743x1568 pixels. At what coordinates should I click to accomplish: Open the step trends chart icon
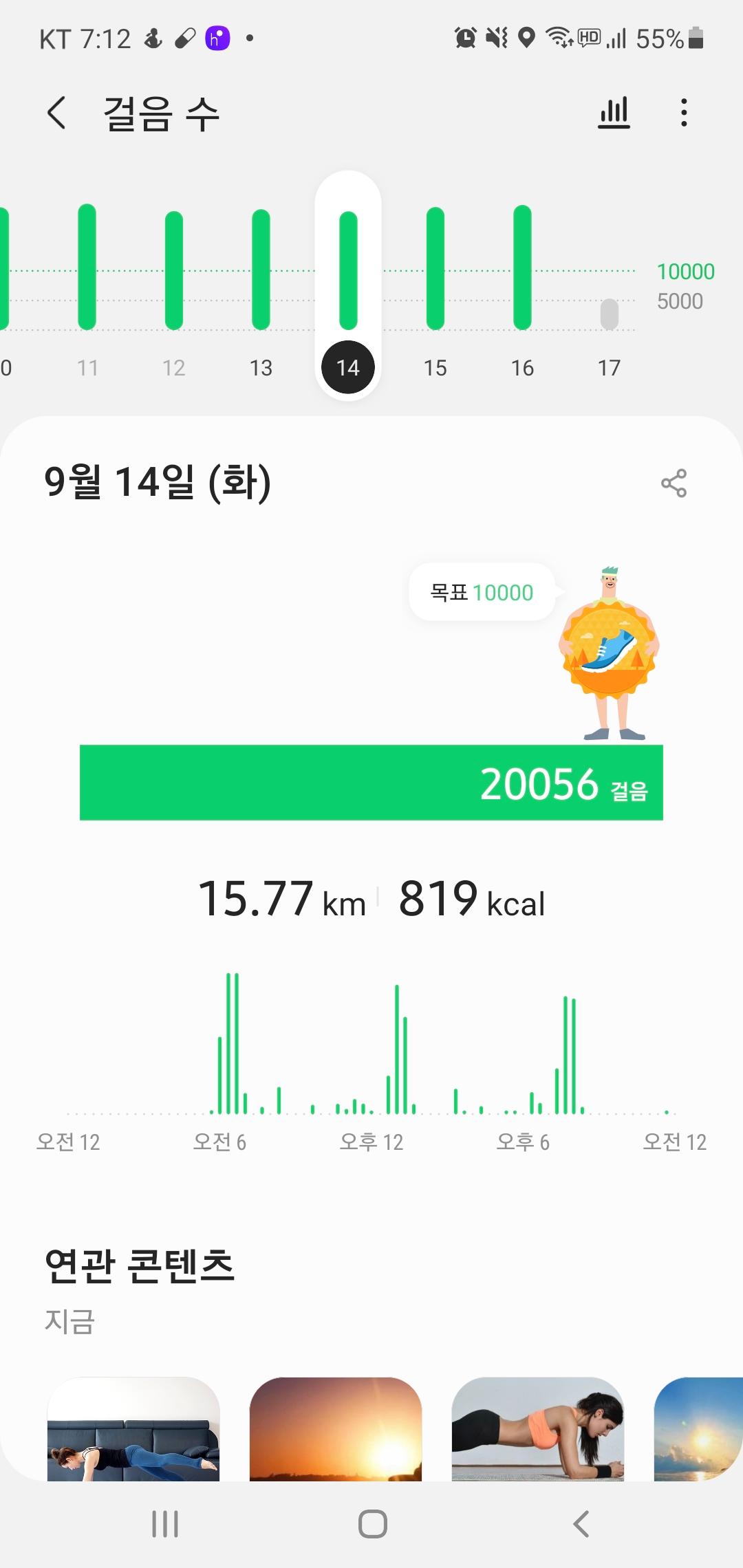(614, 113)
